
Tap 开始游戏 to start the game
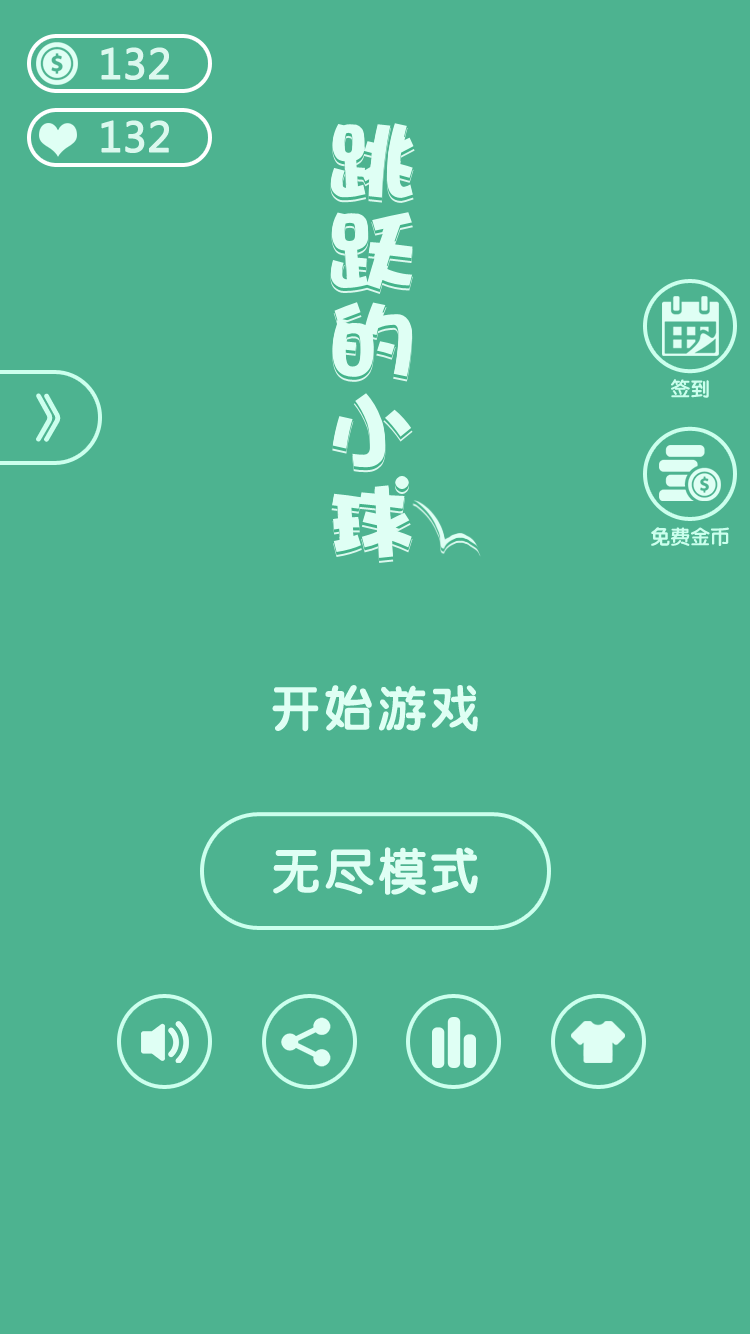click(x=375, y=708)
